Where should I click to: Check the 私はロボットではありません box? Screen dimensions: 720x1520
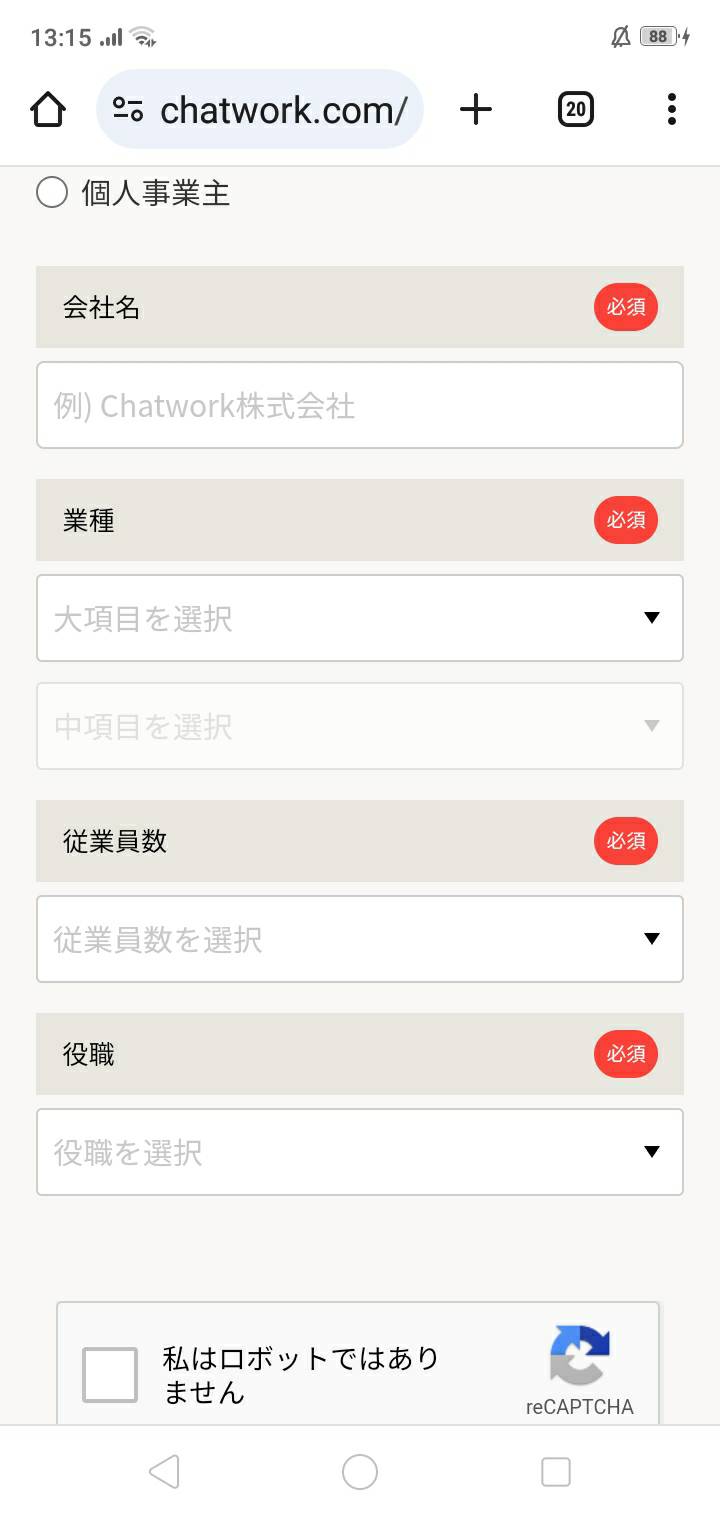110,1375
